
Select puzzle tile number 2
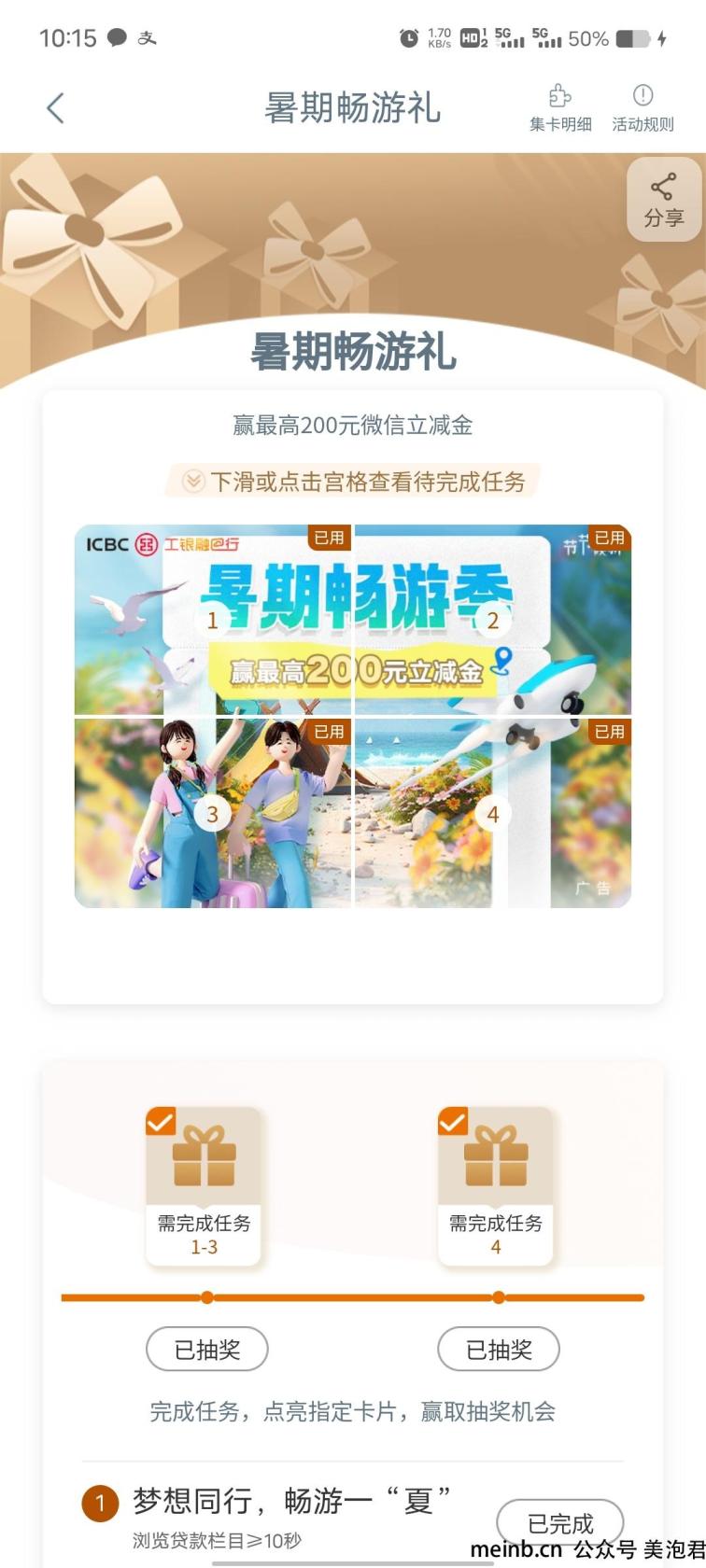pyautogui.click(x=493, y=620)
